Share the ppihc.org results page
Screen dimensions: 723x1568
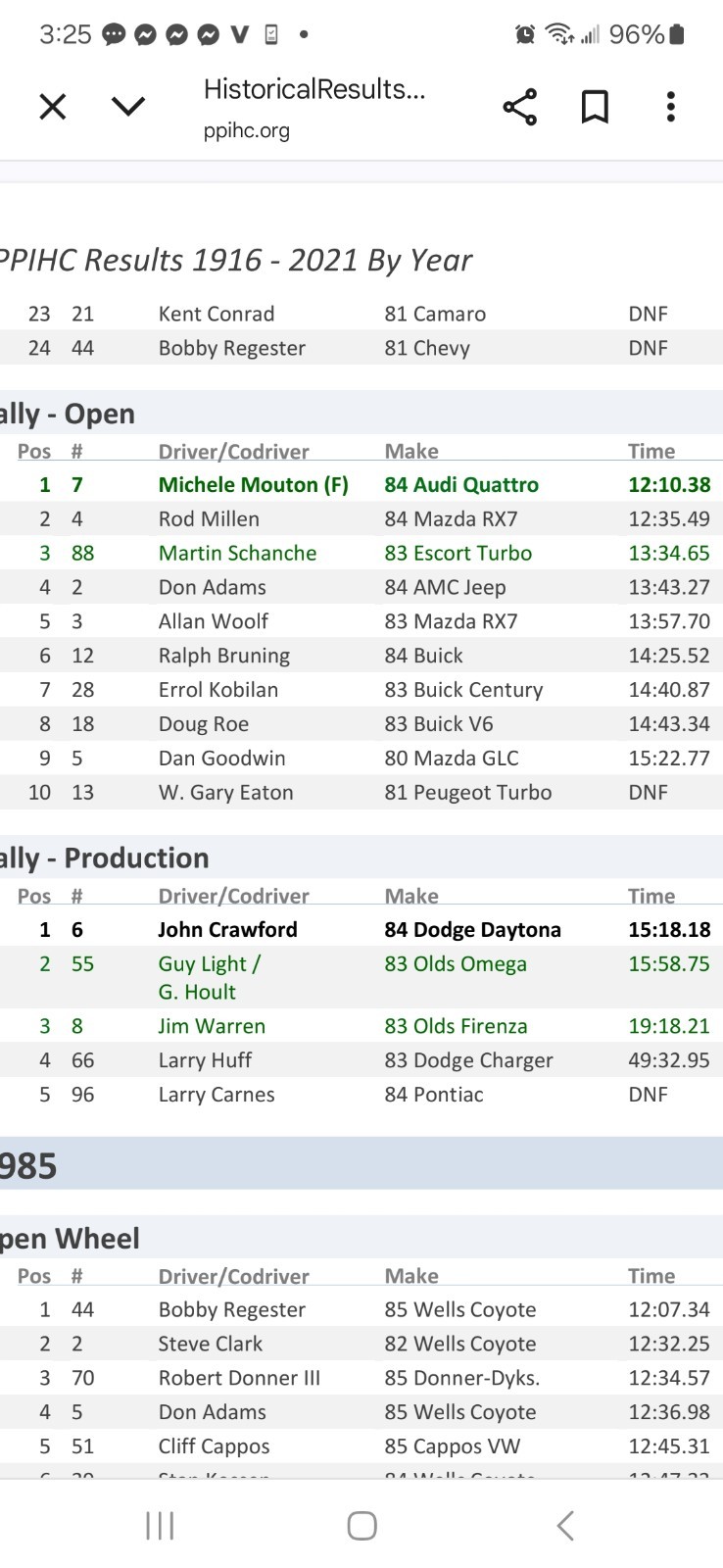(520, 107)
